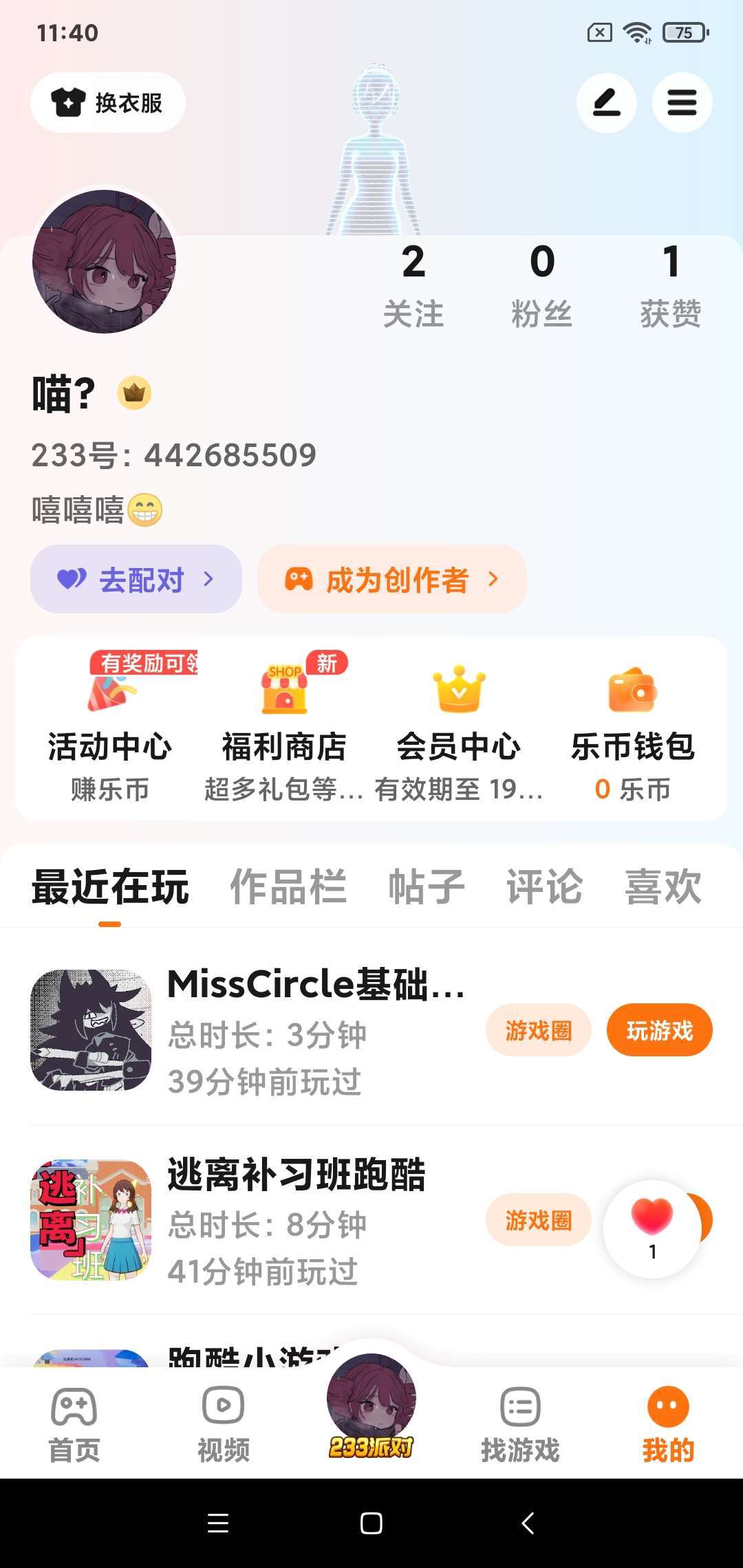Open 游戏圈 for 逃离补习班跑酷
The image size is (743, 1568).
(x=538, y=1220)
